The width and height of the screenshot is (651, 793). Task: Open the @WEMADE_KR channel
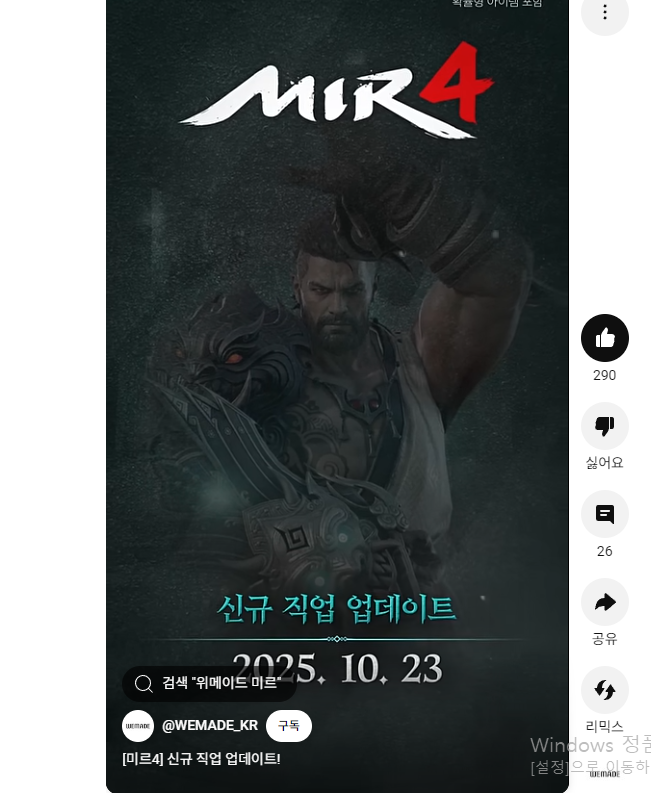pyautogui.click(x=210, y=726)
